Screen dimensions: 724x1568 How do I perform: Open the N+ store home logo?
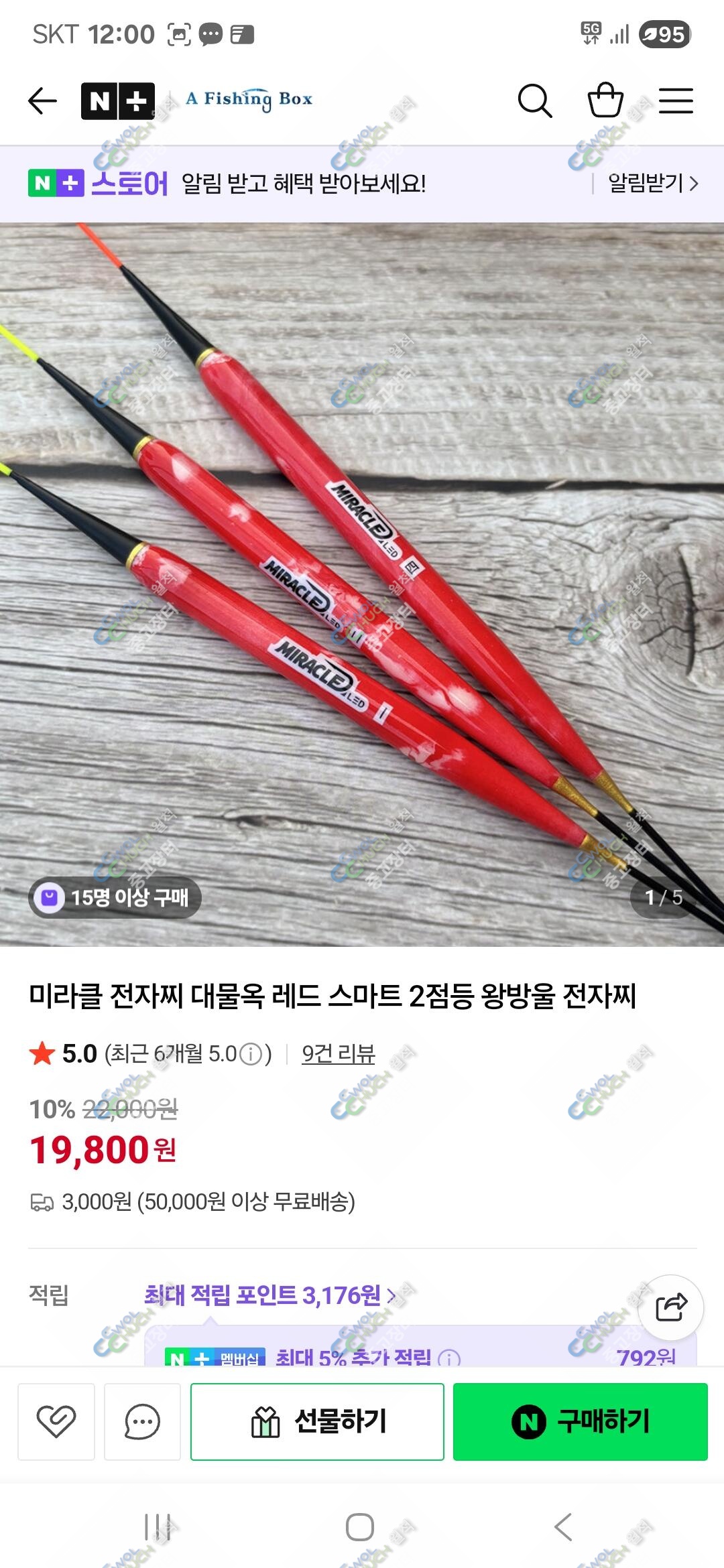[118, 101]
